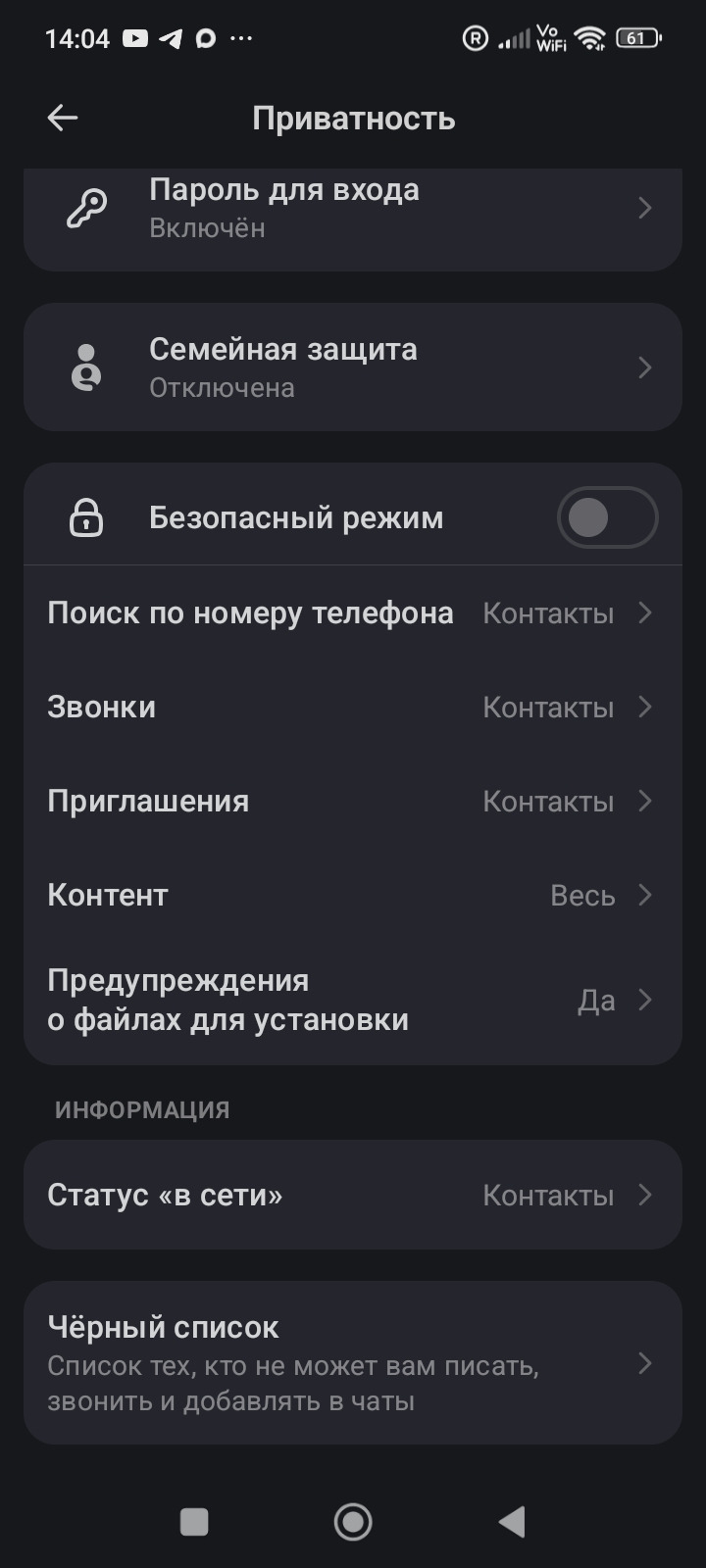Go back using the top arrow
Screen dimensions: 706x1568
[63, 119]
